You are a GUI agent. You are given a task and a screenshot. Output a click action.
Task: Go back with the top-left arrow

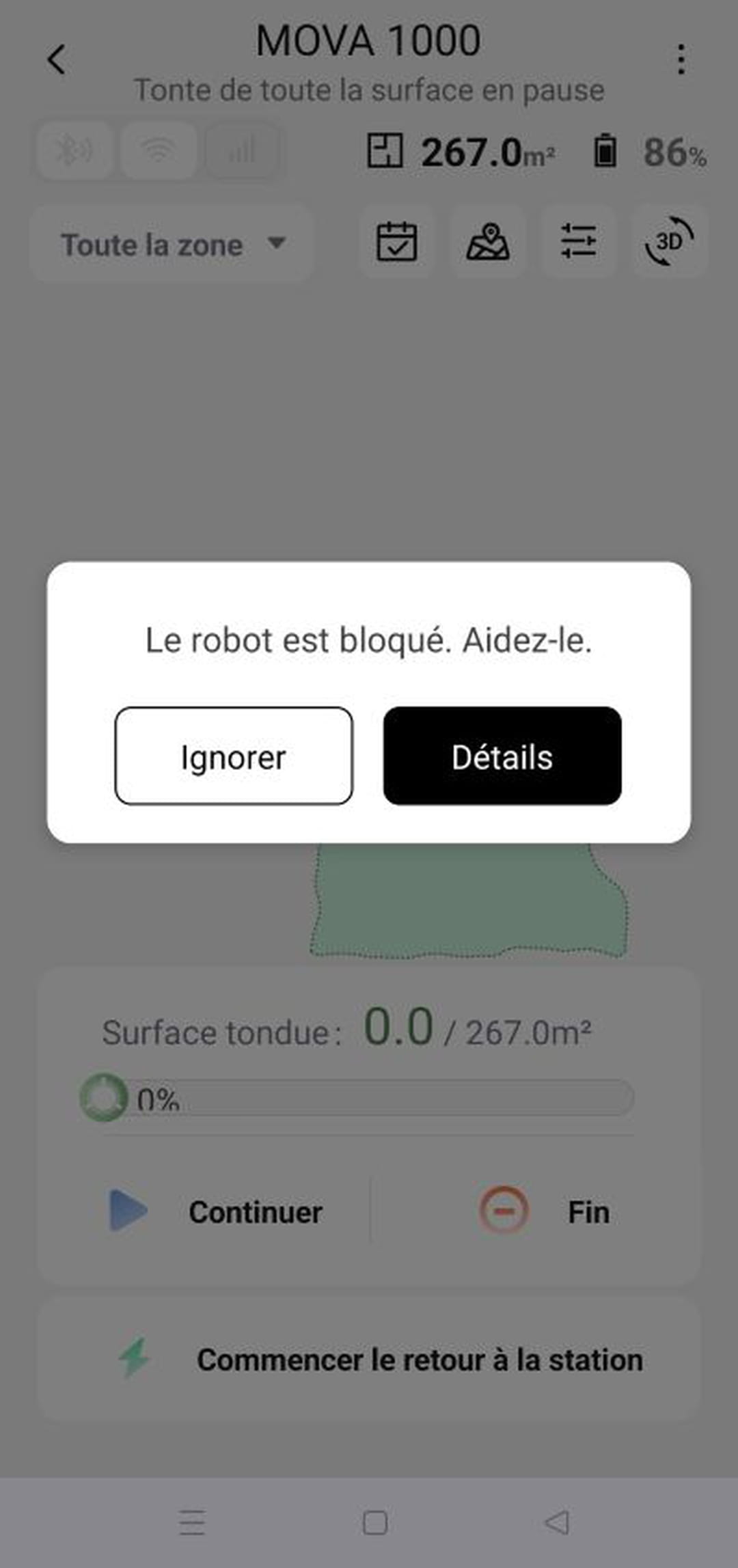tap(57, 59)
